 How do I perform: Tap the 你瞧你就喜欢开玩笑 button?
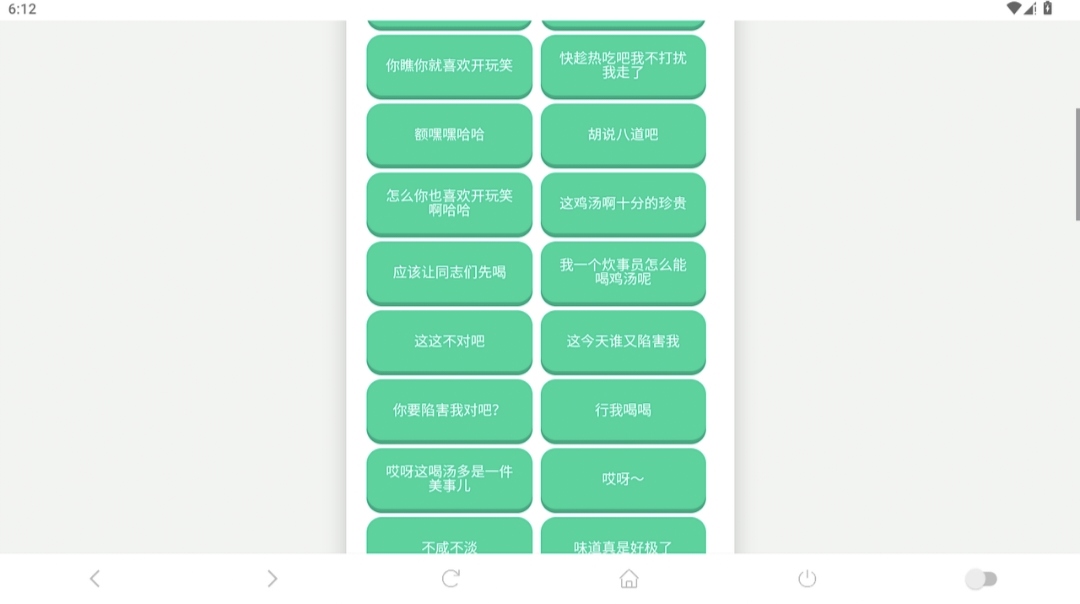(x=449, y=66)
